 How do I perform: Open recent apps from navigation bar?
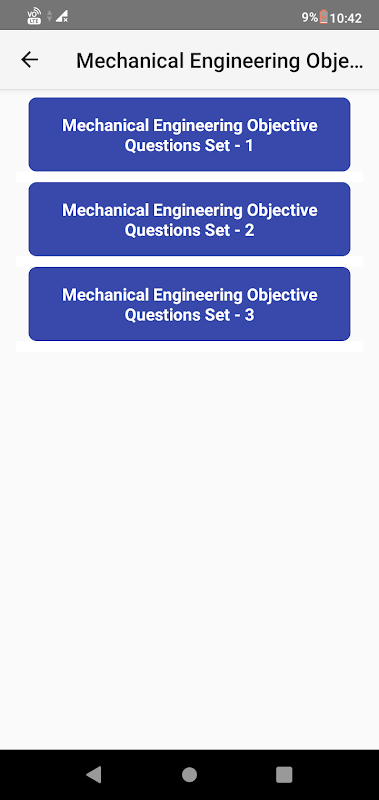[284, 774]
